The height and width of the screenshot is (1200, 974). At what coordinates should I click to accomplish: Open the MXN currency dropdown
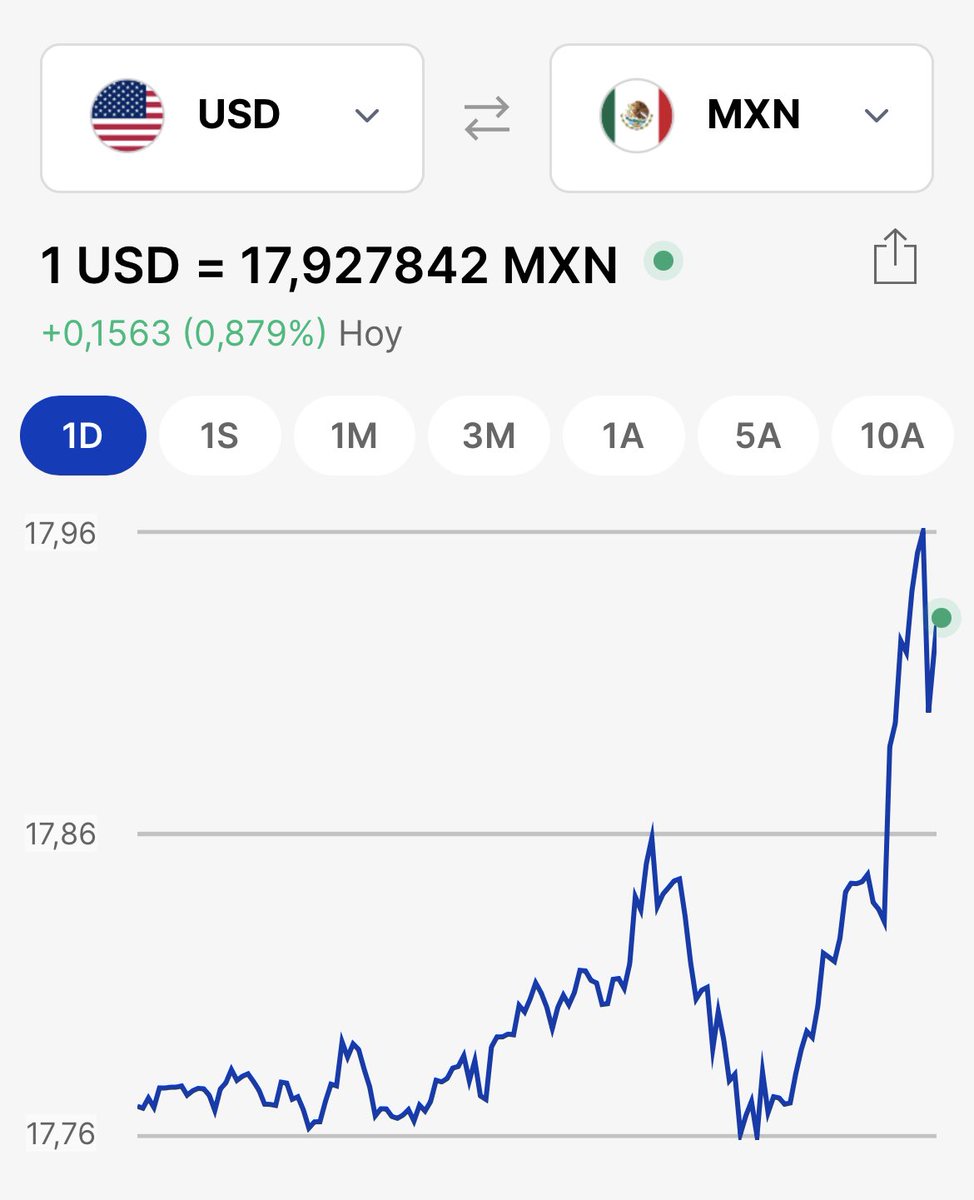(x=741, y=117)
